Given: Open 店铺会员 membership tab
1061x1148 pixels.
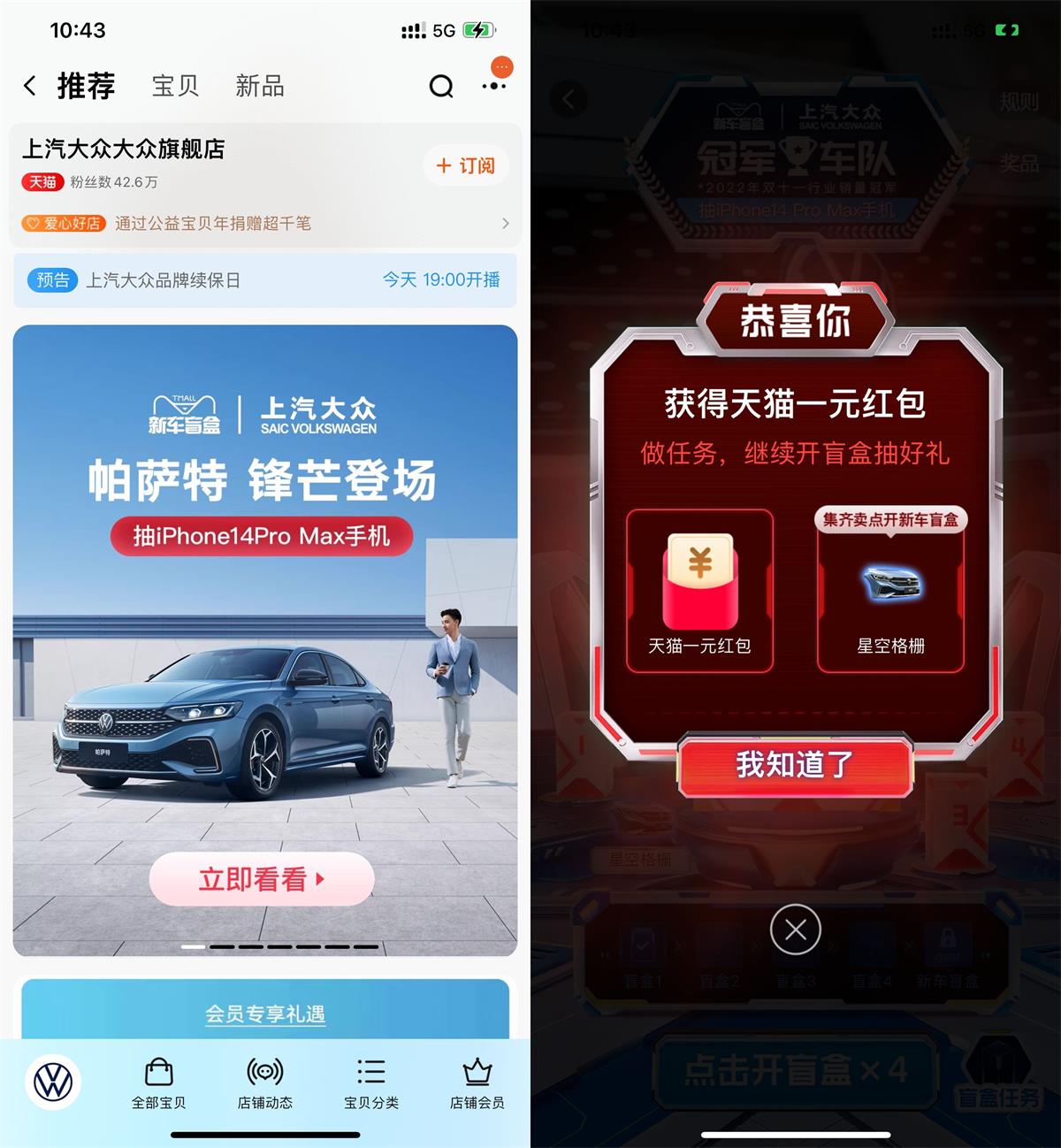Looking at the screenshot, I should click(477, 1083).
